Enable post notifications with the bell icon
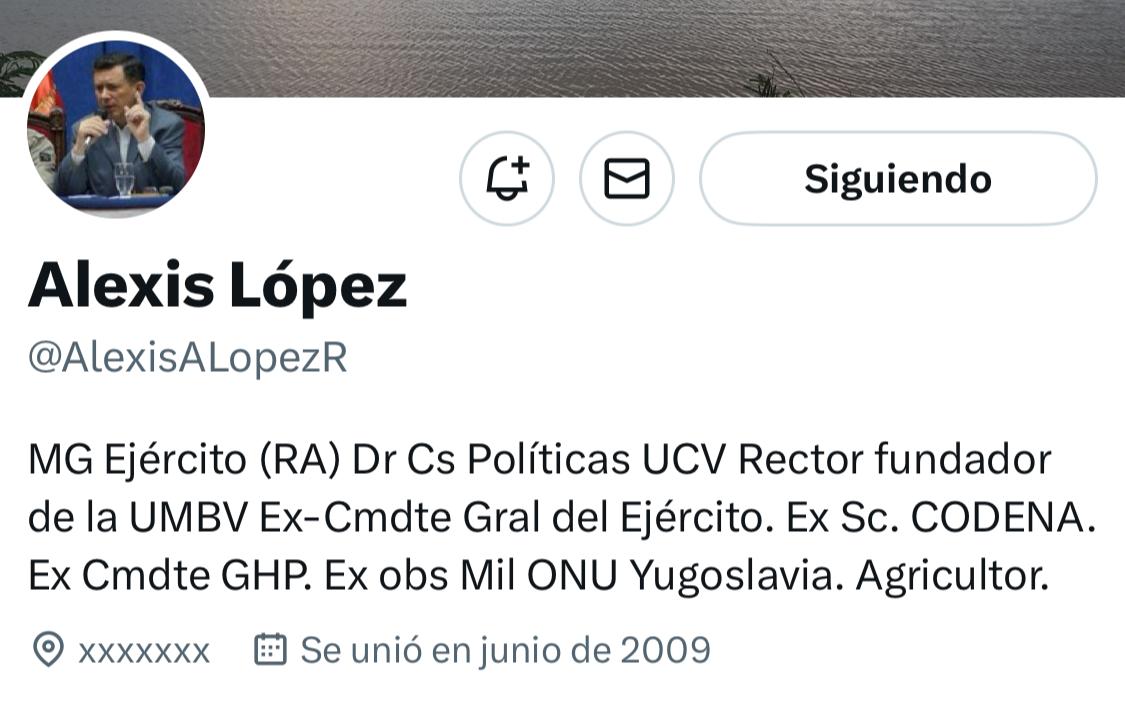 coord(507,179)
